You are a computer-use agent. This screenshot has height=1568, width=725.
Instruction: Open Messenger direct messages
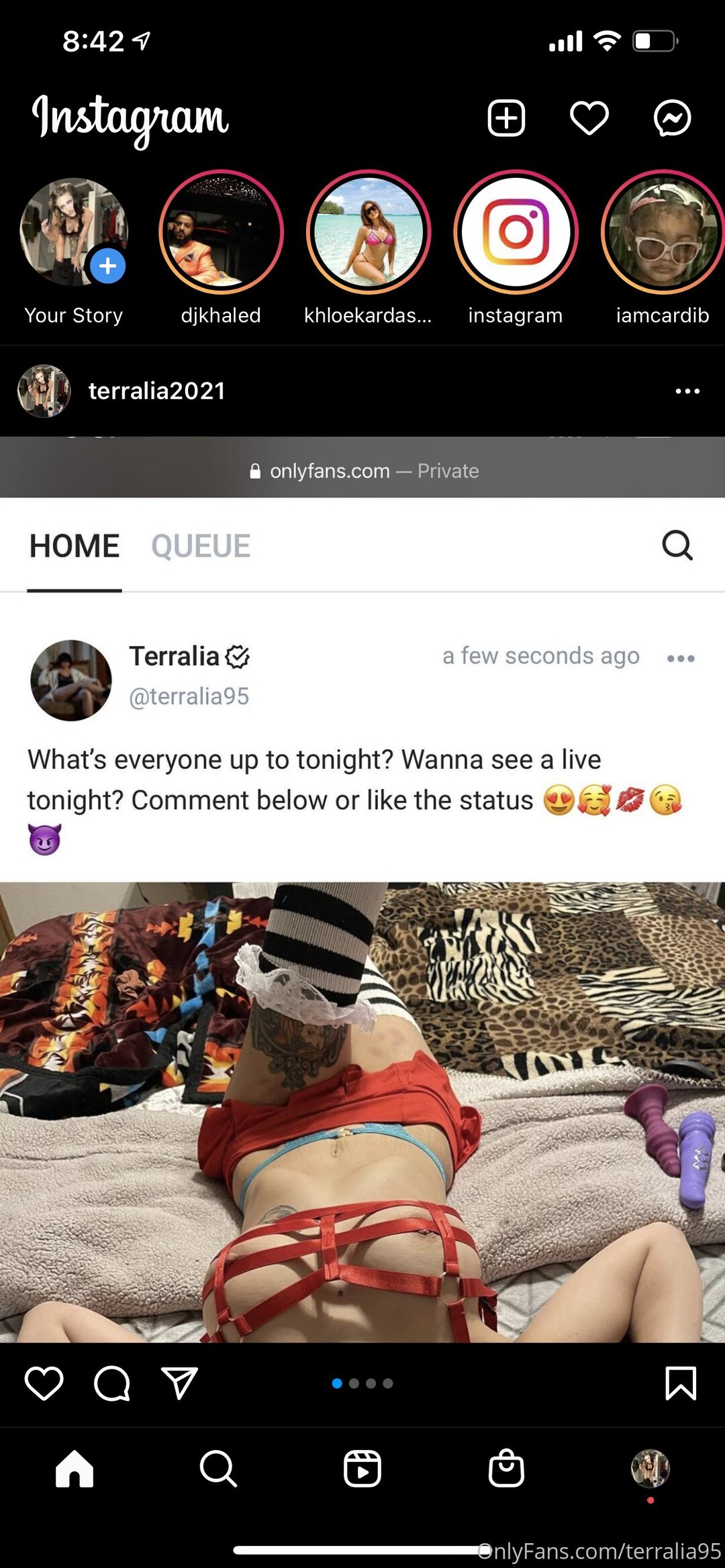[x=672, y=118]
